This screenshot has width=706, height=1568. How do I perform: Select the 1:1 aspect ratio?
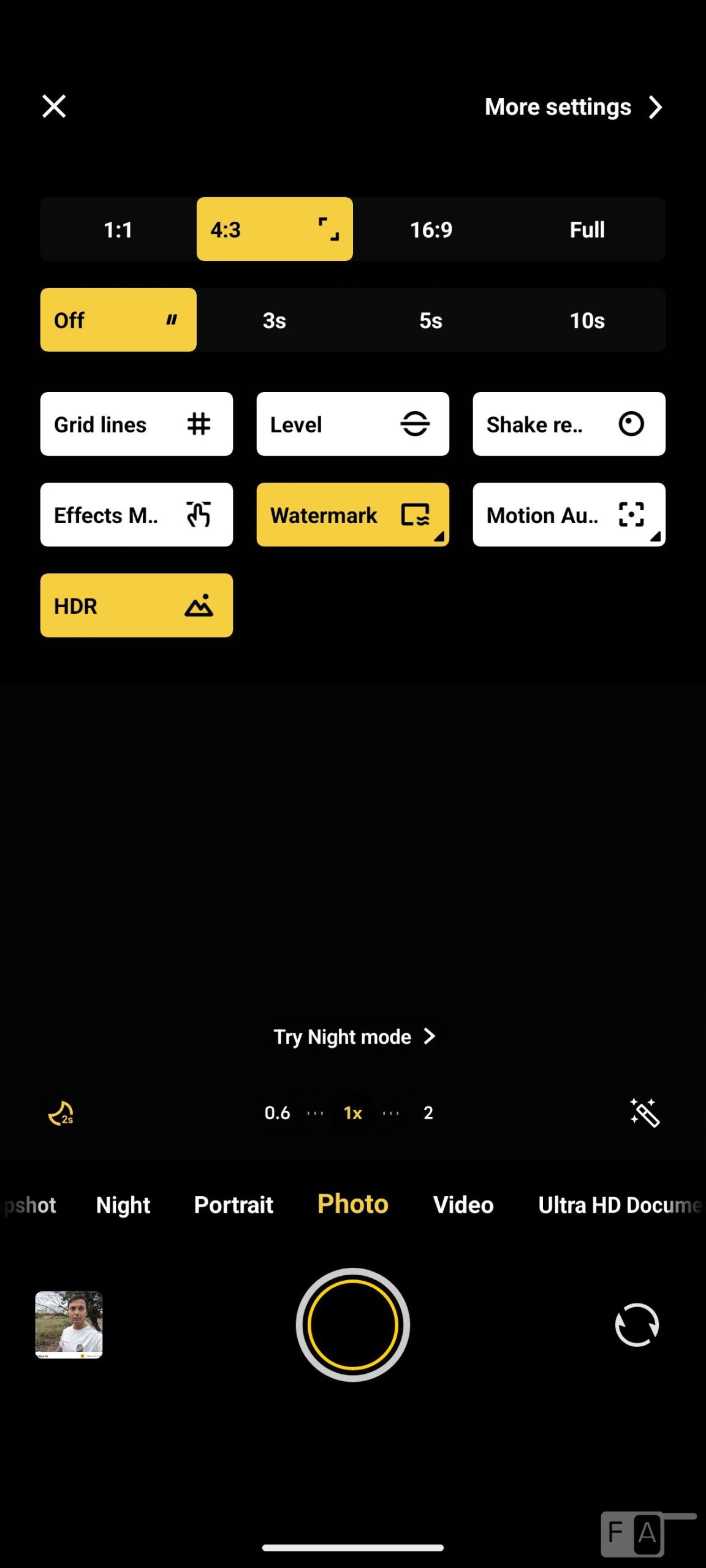coord(118,230)
